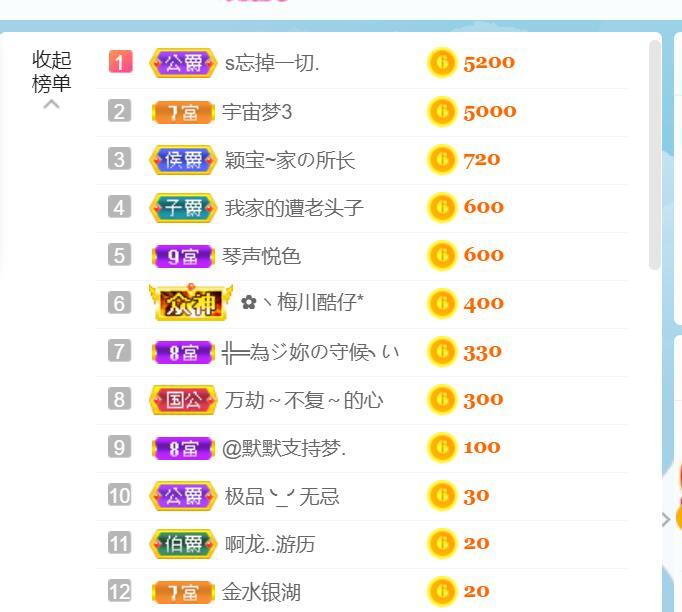The width and height of the screenshot is (682, 612).
Task: Open the ranking entry for 妳の守候
Action: [x=310, y=352]
